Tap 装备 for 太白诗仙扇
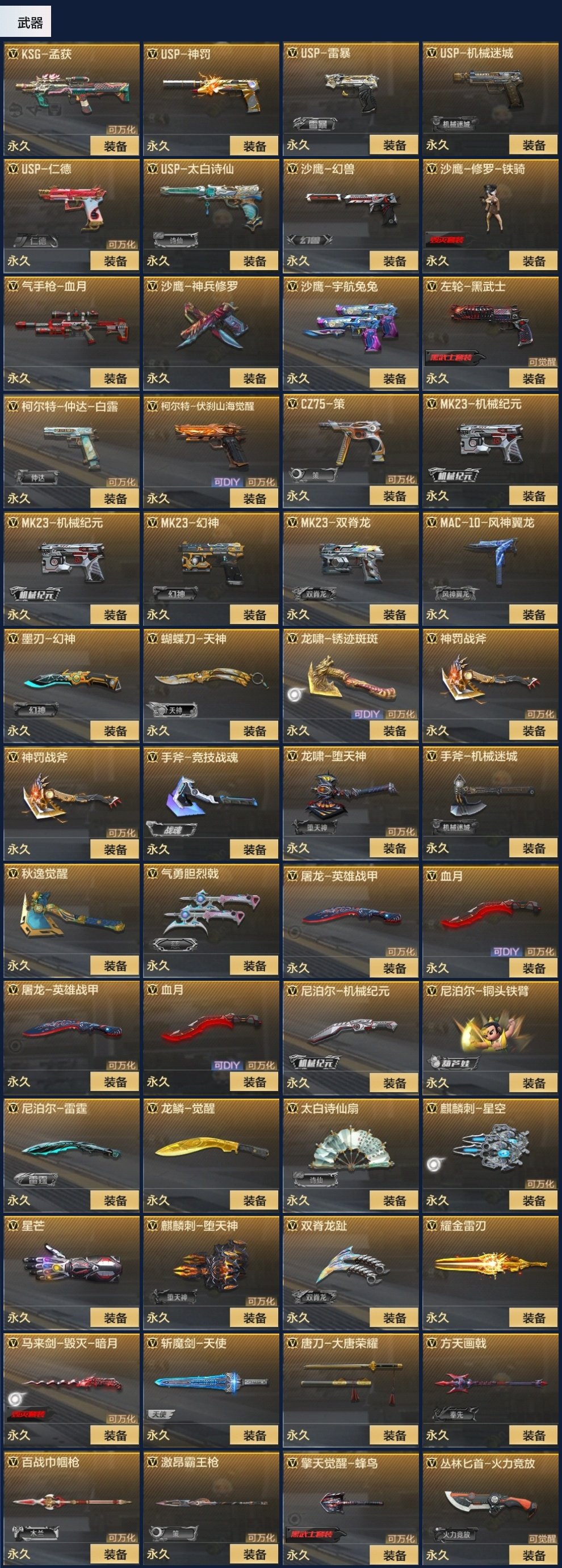The image size is (562, 1568). (394, 1200)
